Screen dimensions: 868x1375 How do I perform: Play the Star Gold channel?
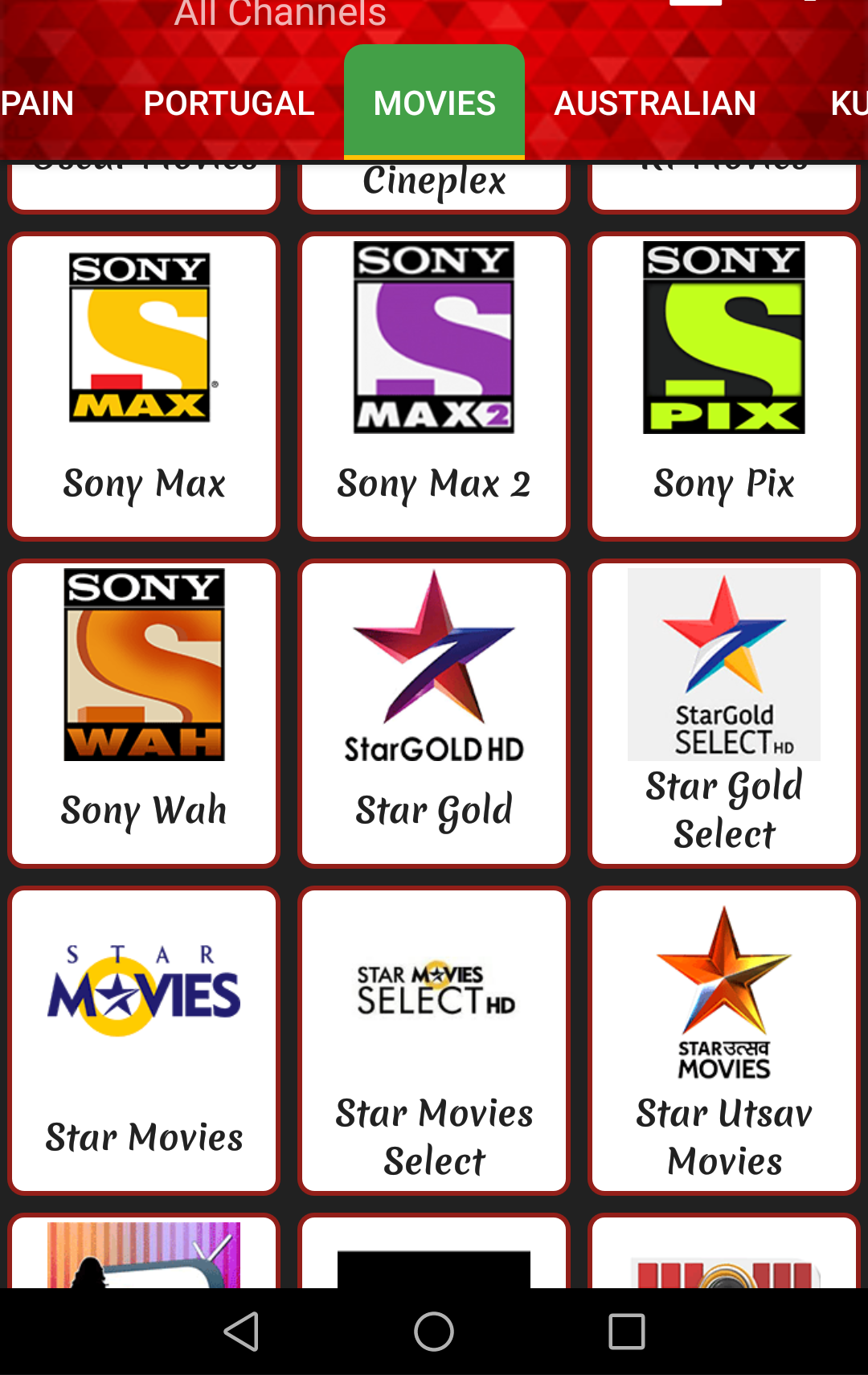pyautogui.click(x=434, y=713)
